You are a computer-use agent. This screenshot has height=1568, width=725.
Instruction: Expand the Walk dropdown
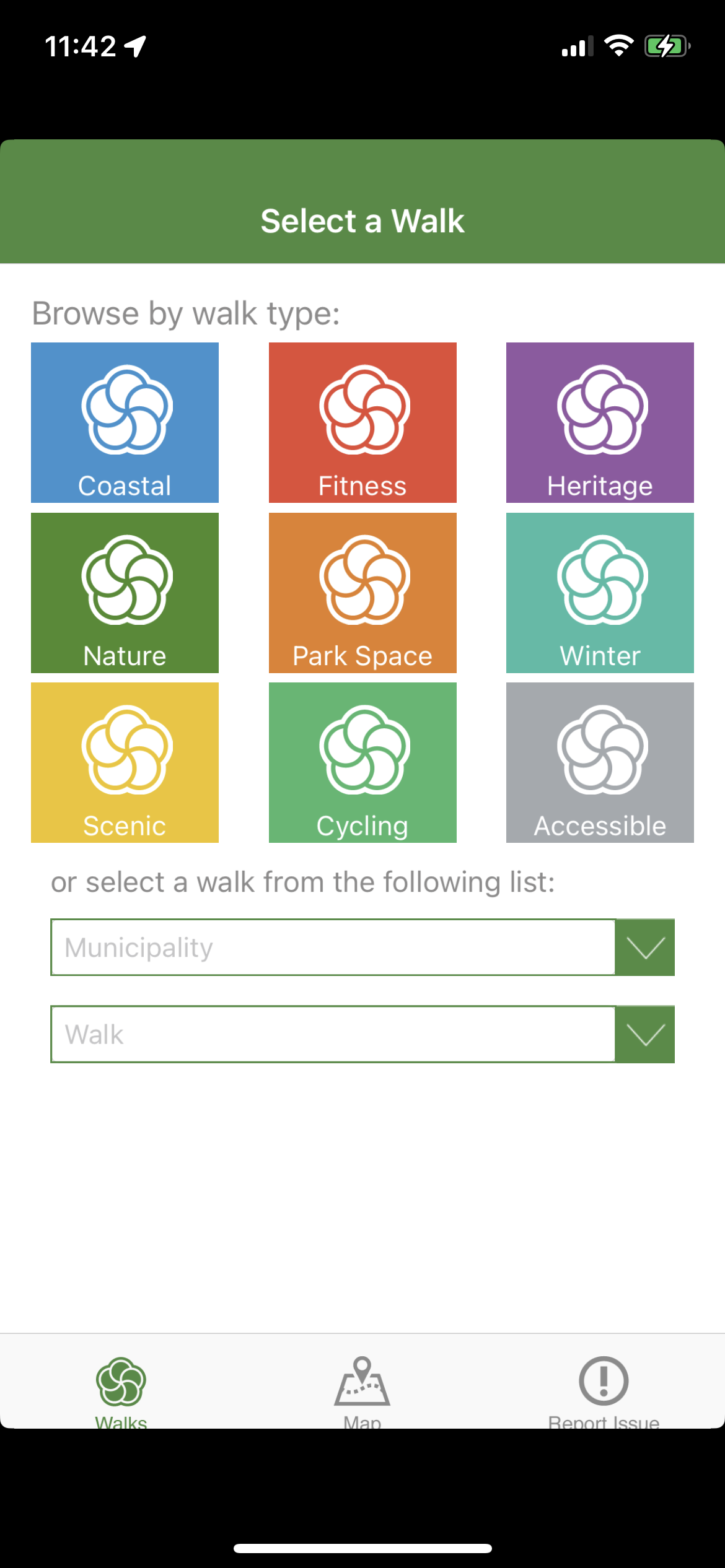point(362,1034)
